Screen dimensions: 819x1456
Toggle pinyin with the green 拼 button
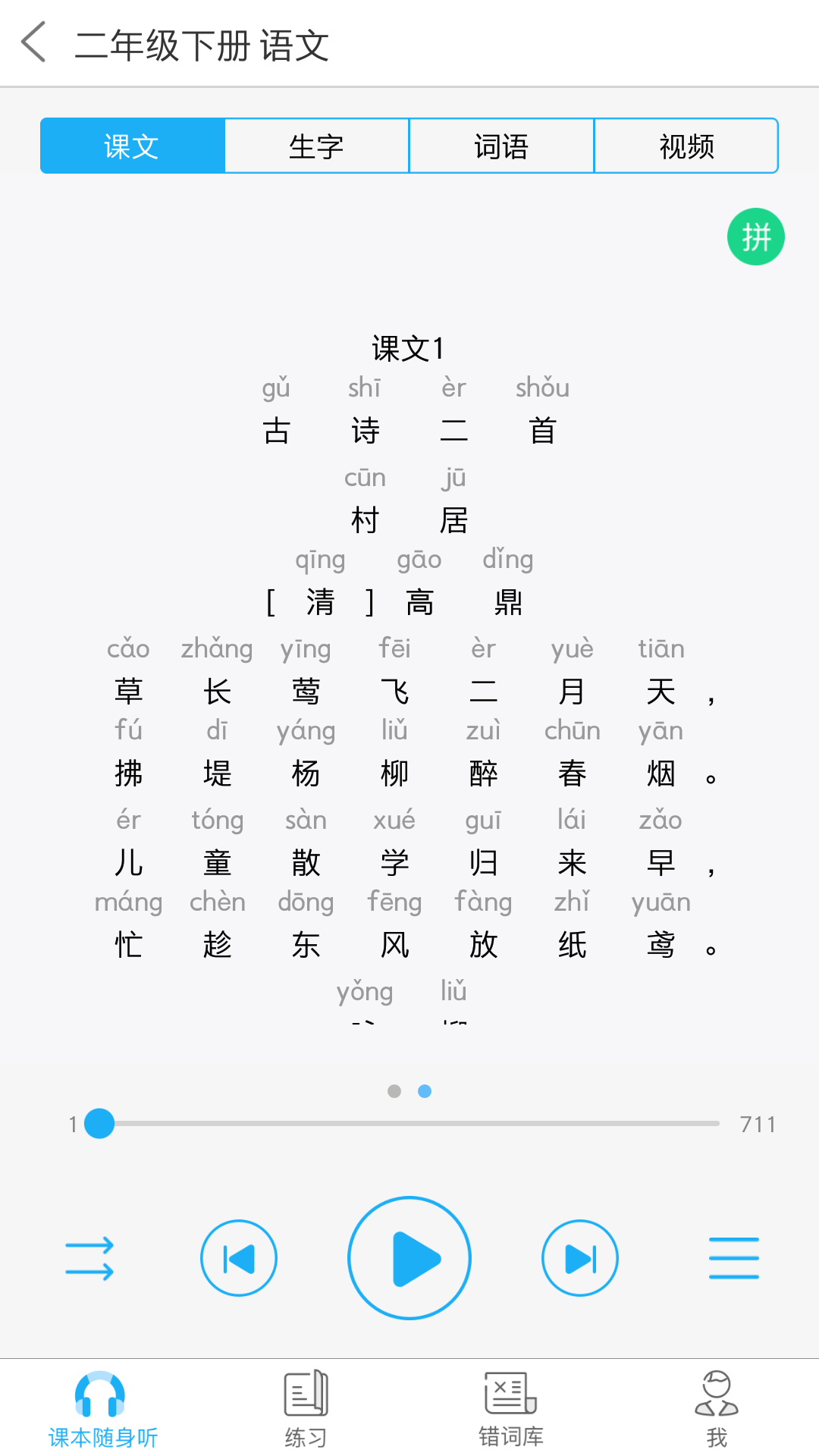pyautogui.click(x=755, y=237)
